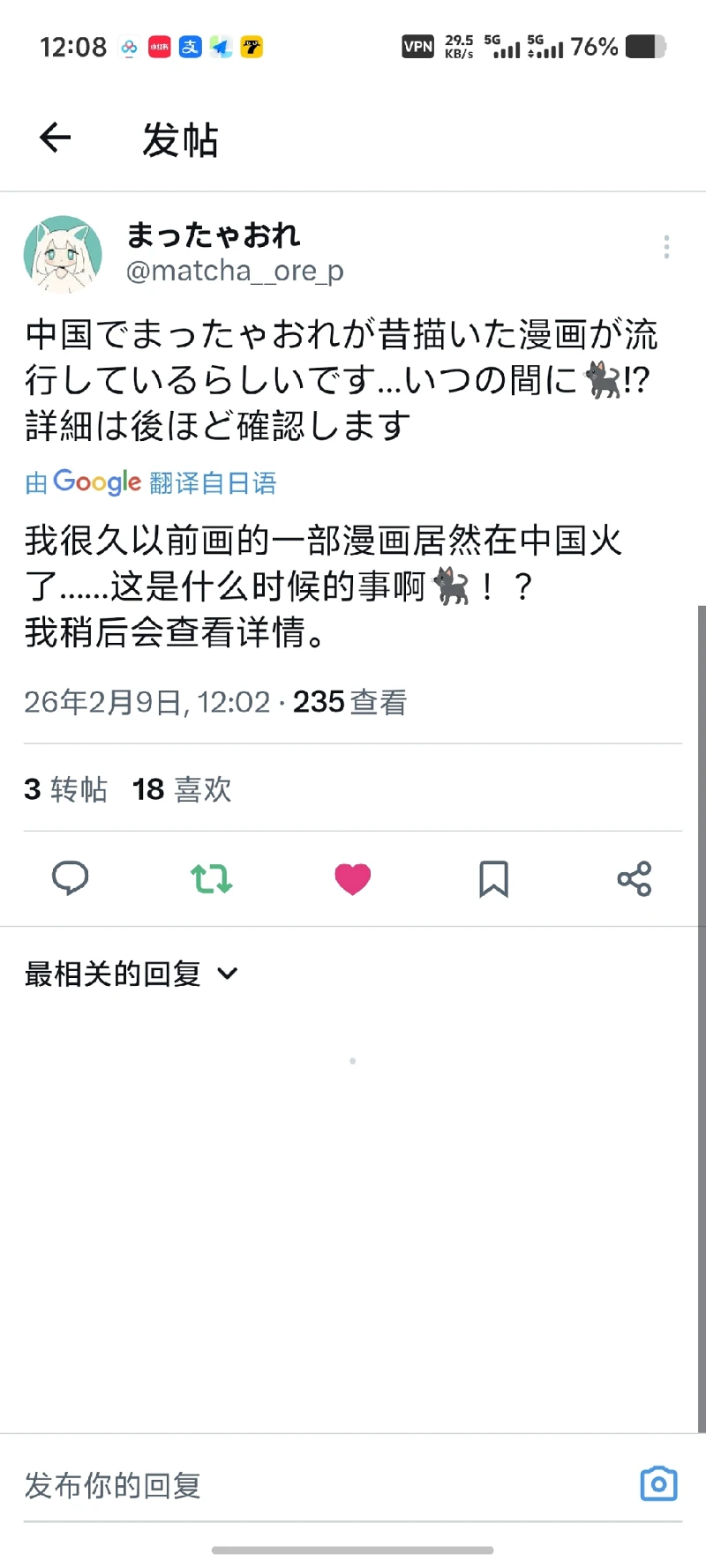Bookmark this post
Image resolution: width=706 pixels, height=1568 pixels.
[493, 878]
